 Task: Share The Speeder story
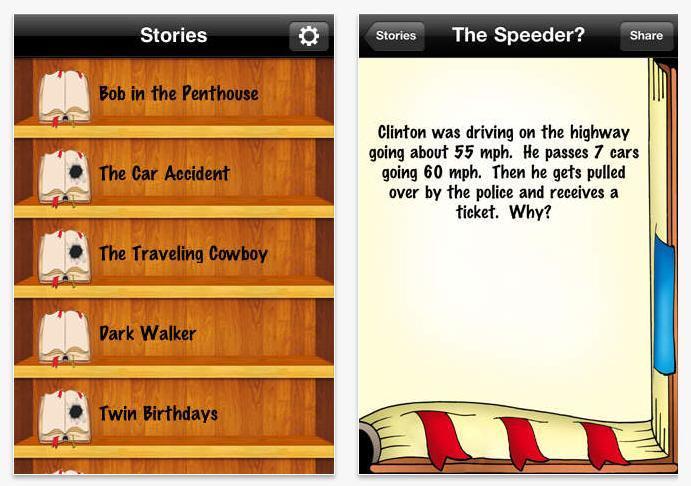[645, 36]
